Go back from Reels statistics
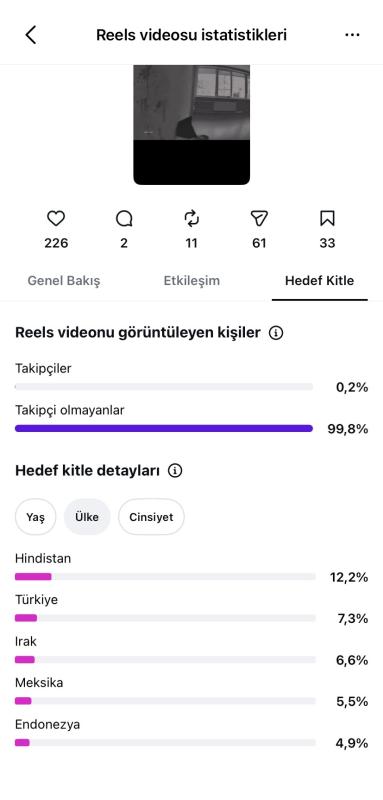The image size is (383, 800). point(31,35)
